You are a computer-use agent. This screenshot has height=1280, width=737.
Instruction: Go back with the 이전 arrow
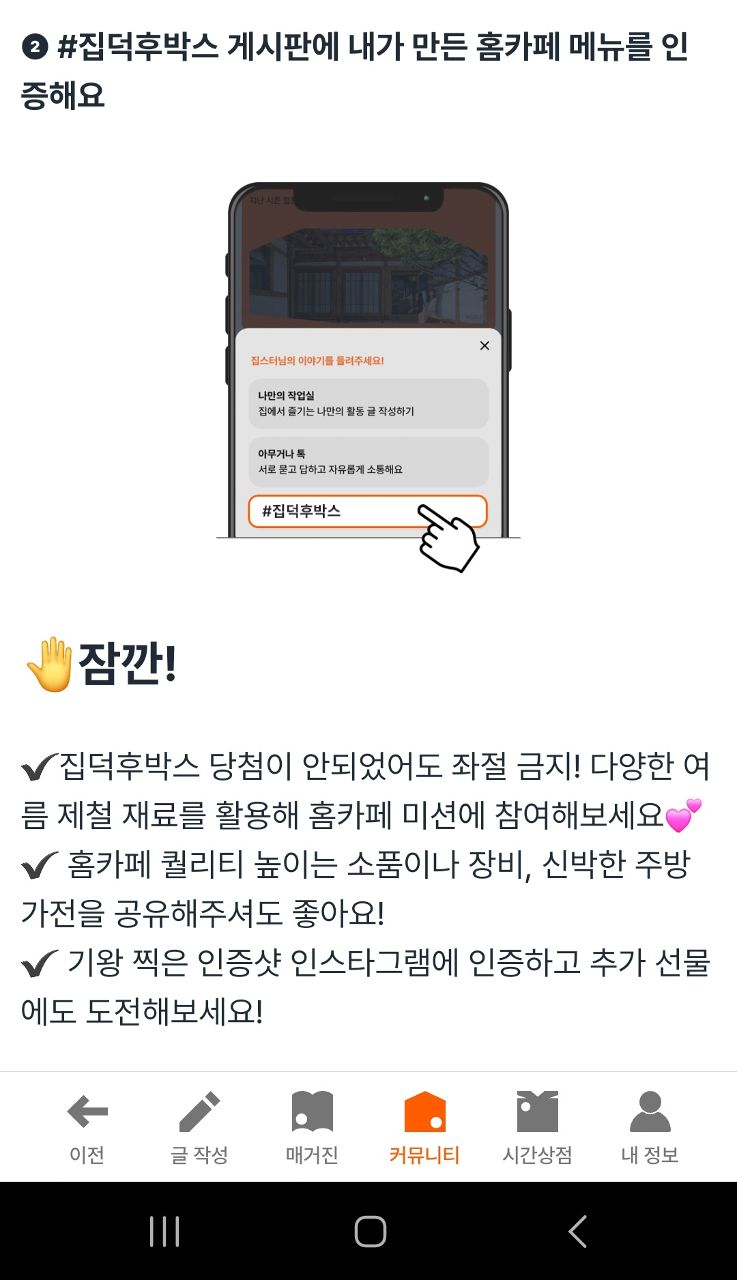coord(87,1127)
